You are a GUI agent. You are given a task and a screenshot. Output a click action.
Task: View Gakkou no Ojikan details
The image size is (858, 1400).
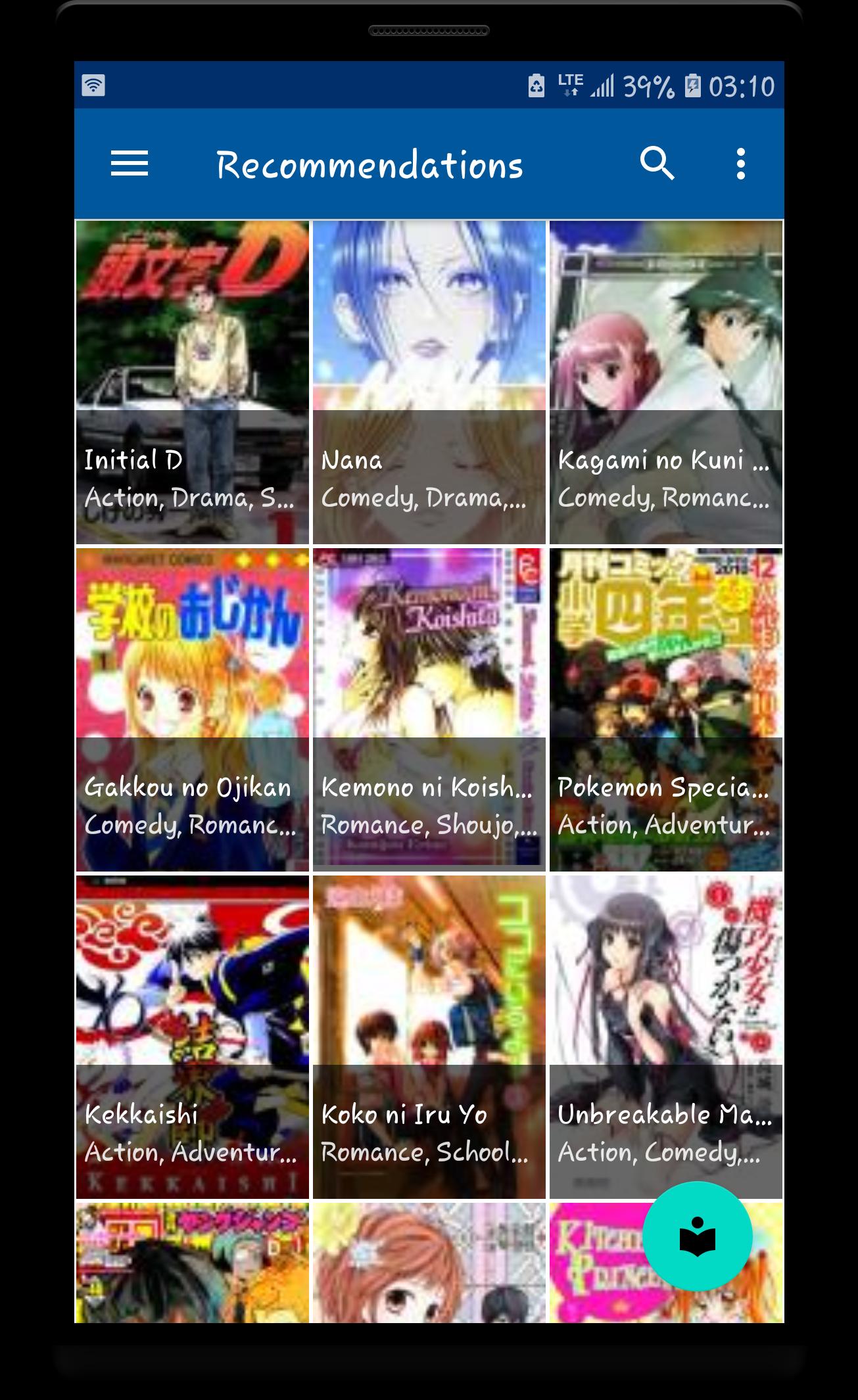pos(193,709)
